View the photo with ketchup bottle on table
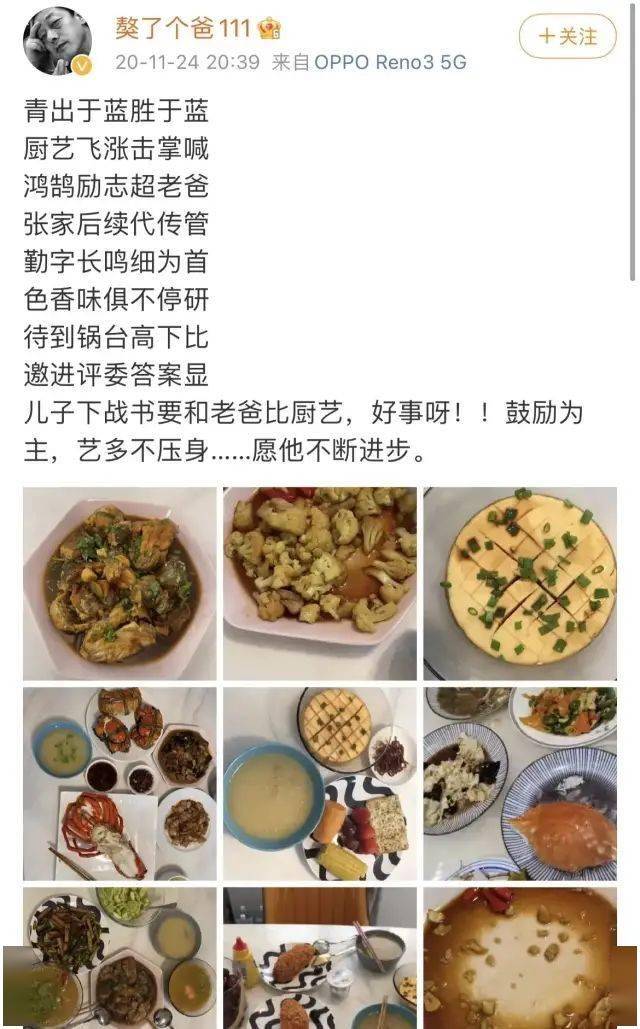 [320, 958]
